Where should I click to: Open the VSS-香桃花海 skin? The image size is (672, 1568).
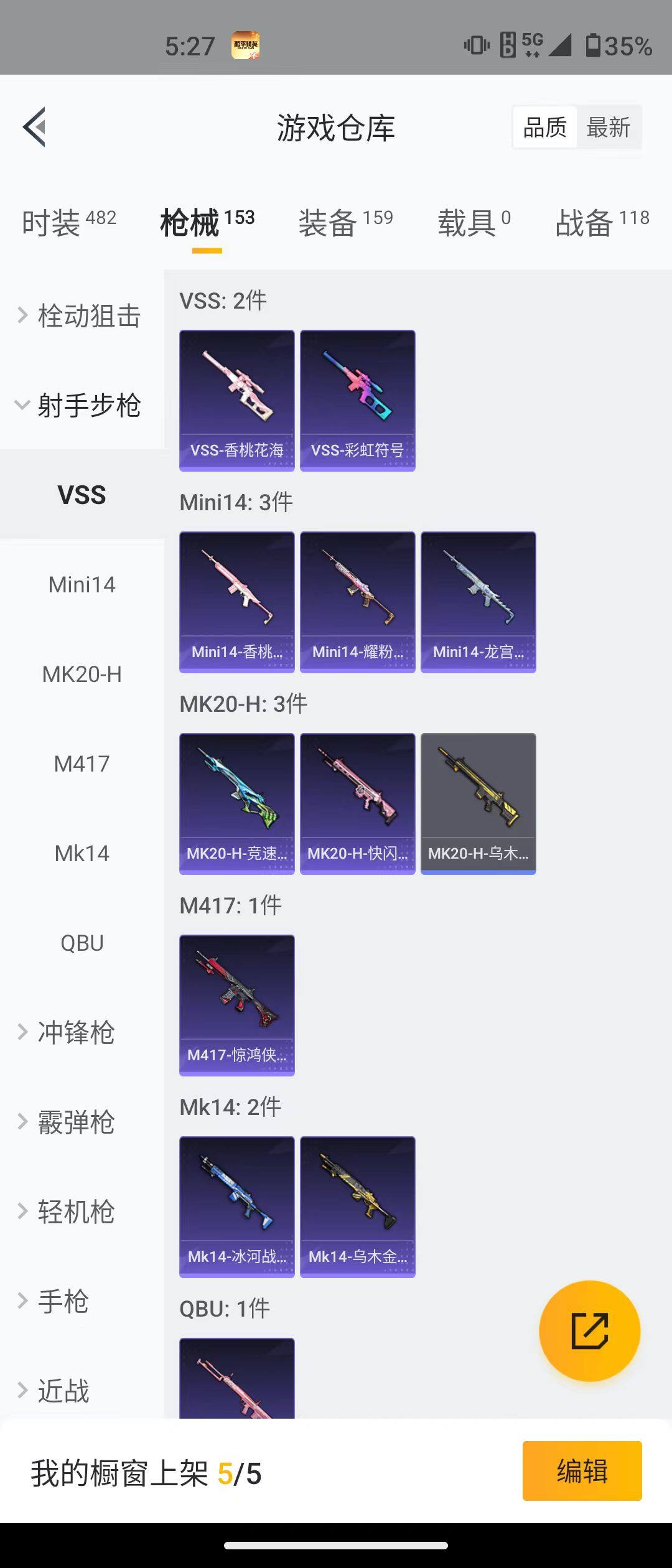(236, 400)
